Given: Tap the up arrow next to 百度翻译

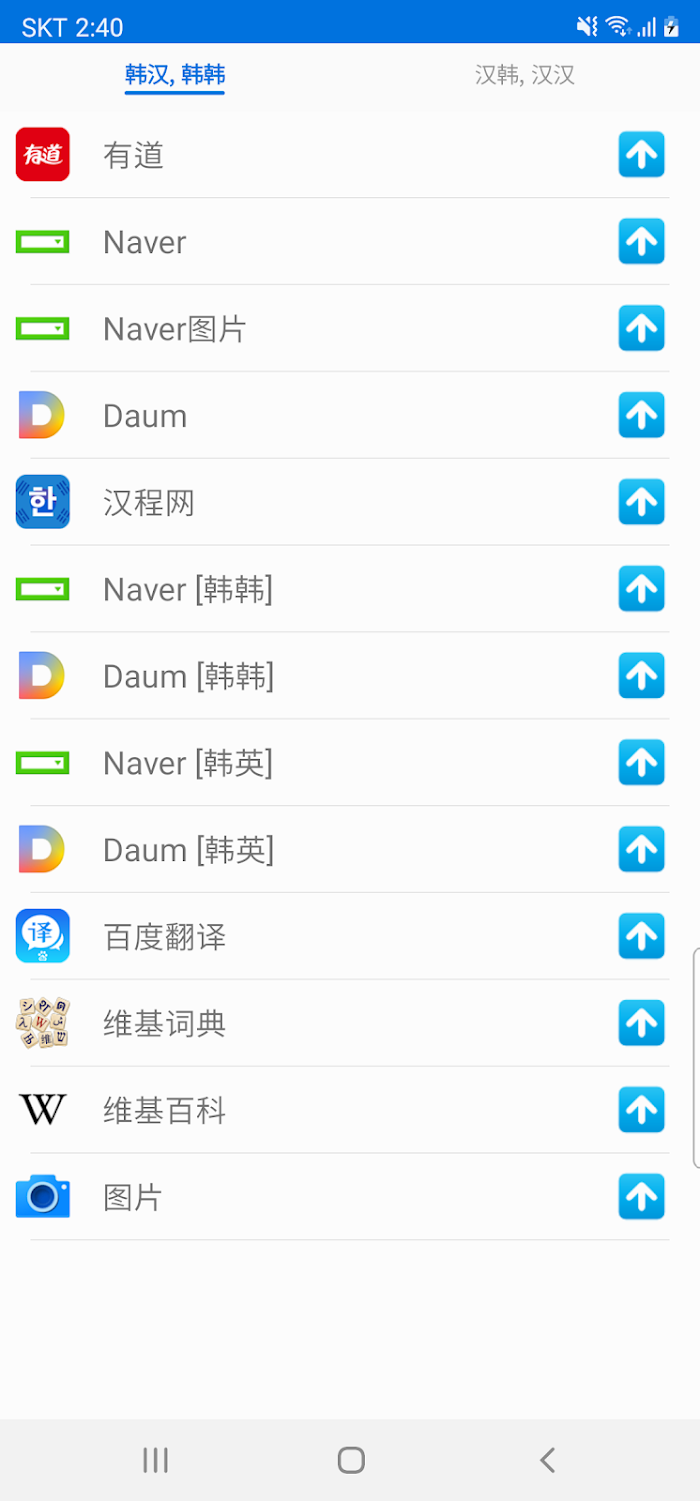Looking at the screenshot, I should click(x=641, y=937).
